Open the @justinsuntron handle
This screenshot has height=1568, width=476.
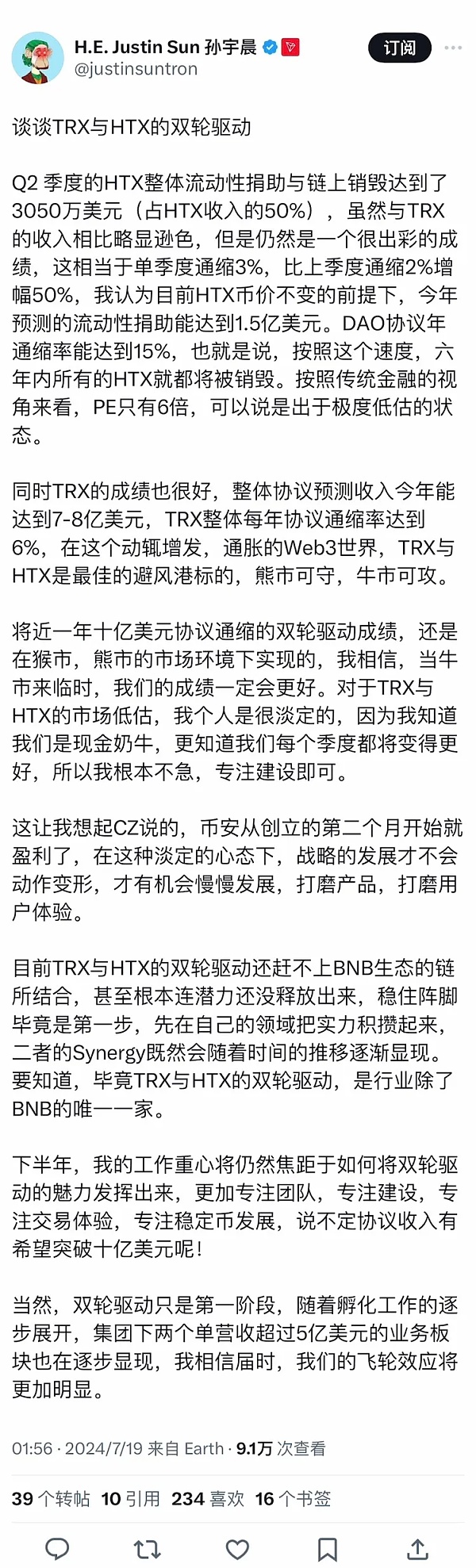136,70
